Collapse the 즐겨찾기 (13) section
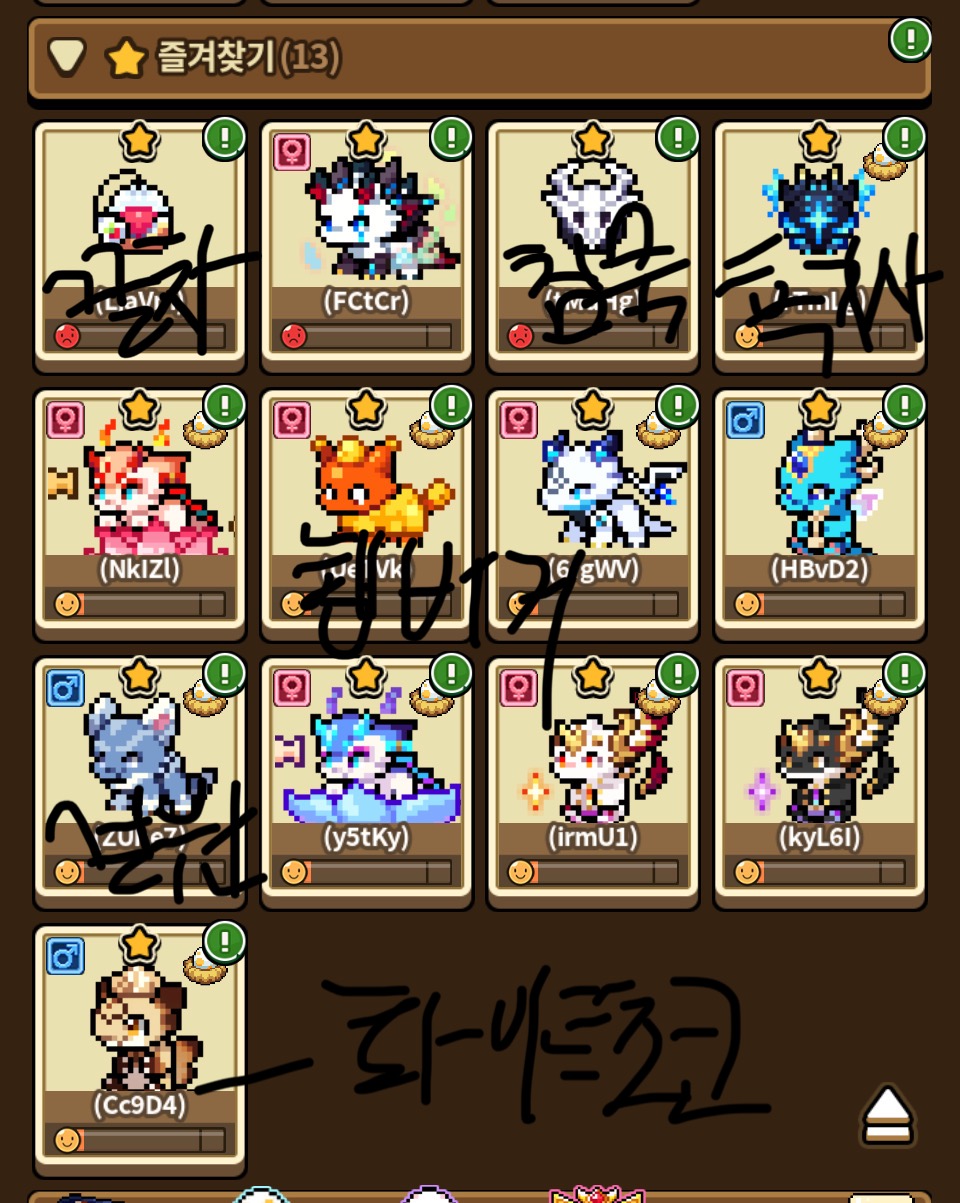This screenshot has width=960, height=1203. [68, 57]
